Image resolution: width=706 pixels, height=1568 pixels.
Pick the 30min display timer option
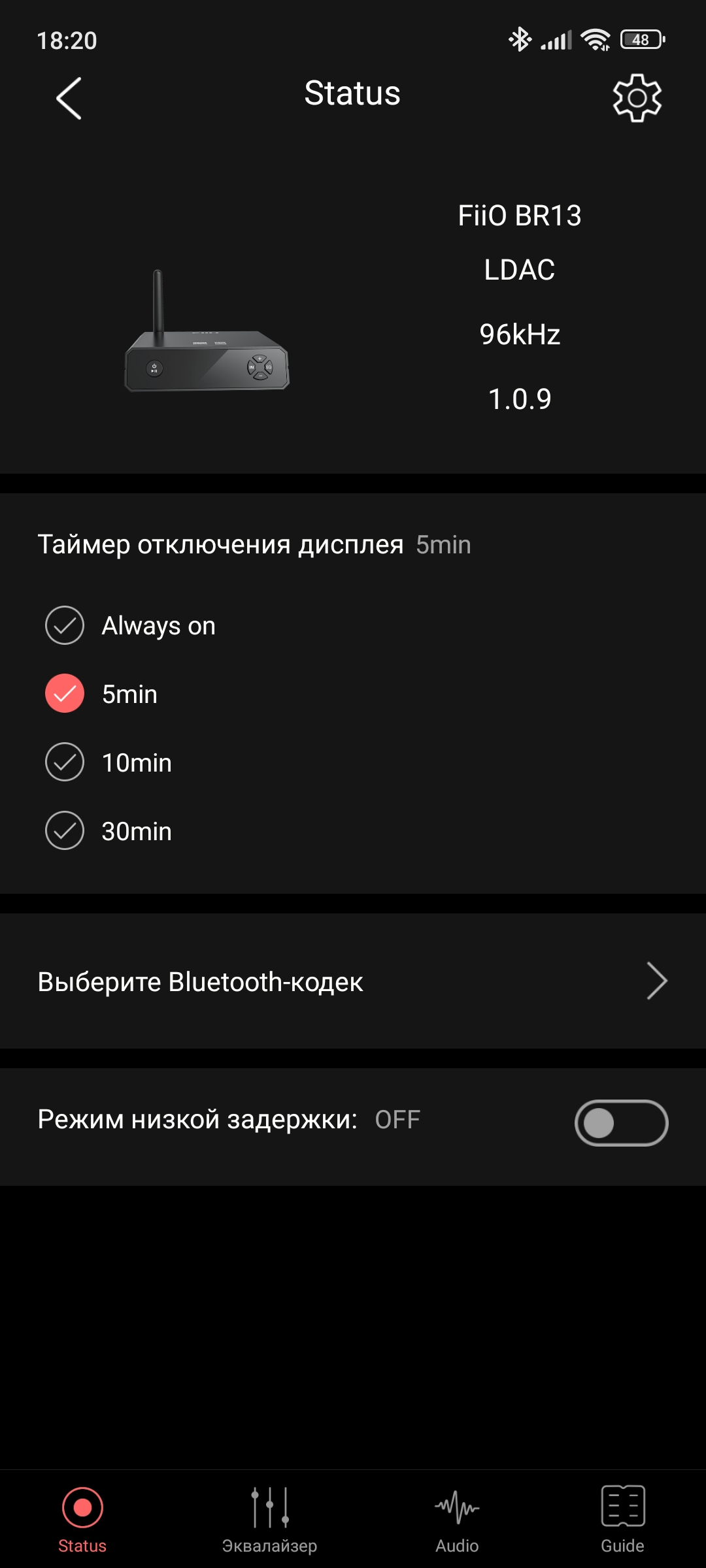click(65, 830)
